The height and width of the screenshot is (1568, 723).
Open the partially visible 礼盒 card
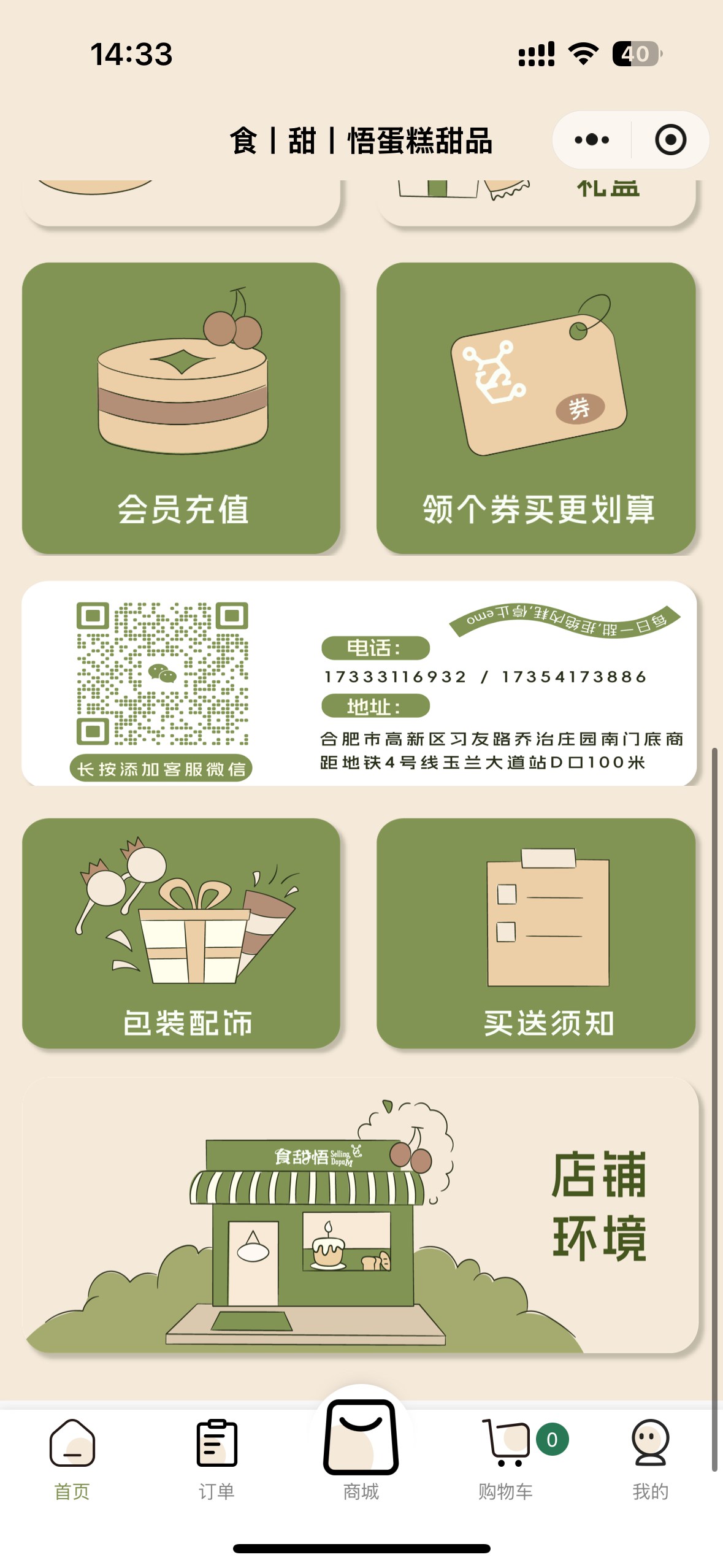(536, 201)
